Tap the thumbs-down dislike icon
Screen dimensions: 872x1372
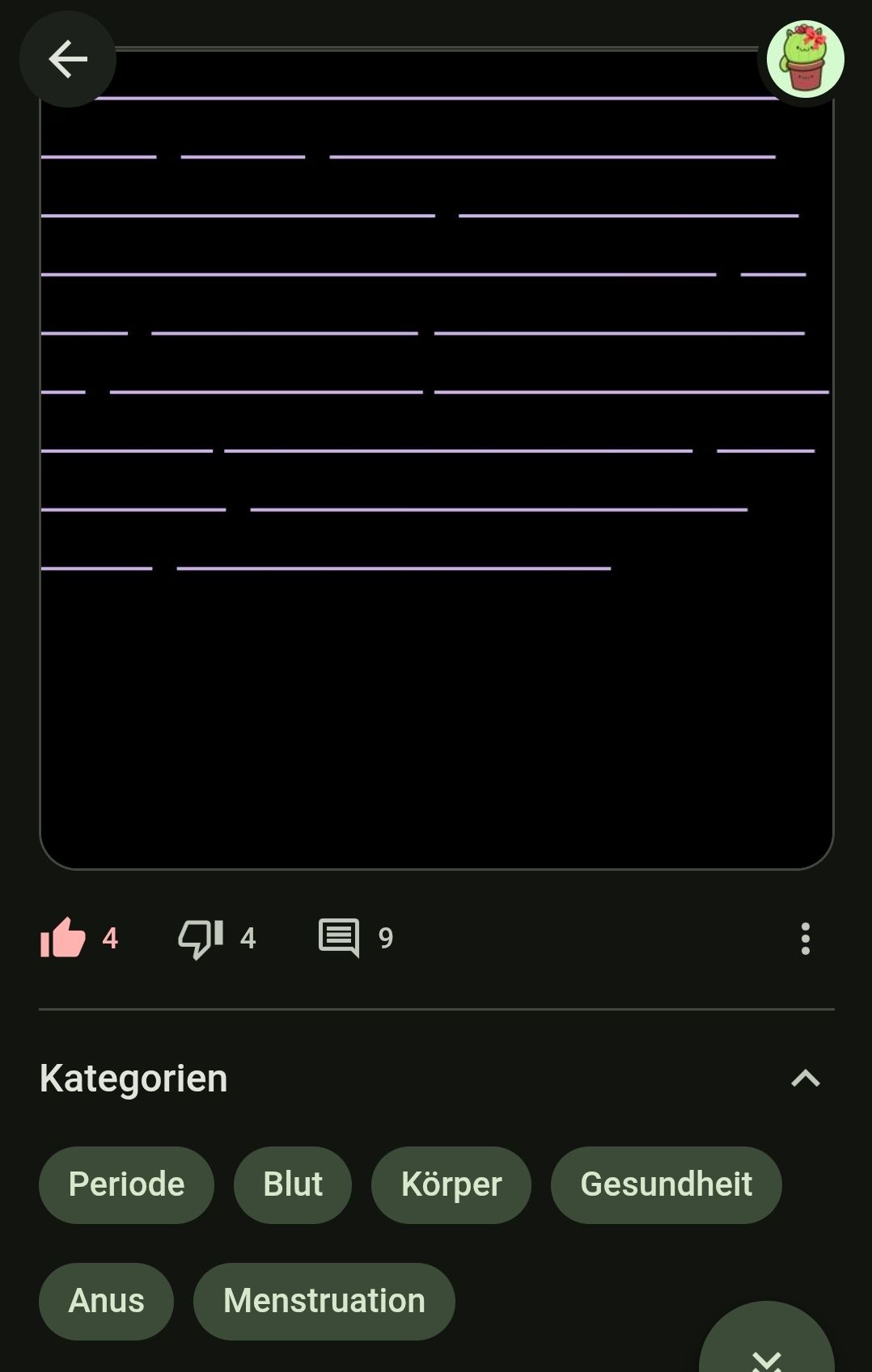(201, 938)
